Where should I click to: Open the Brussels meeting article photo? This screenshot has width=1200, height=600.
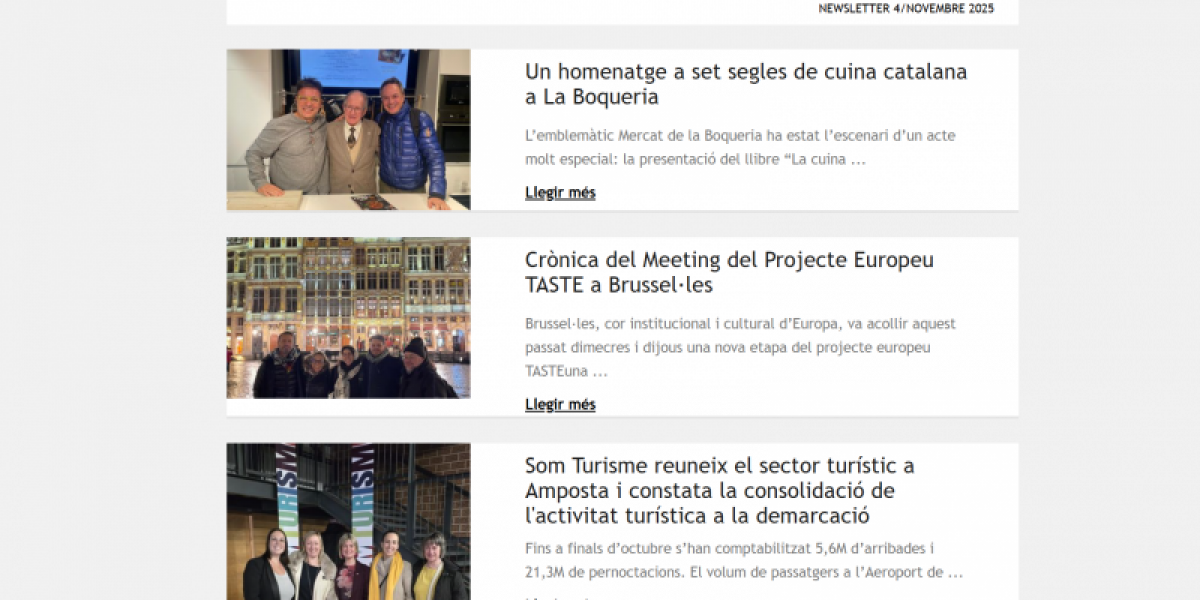tap(348, 318)
